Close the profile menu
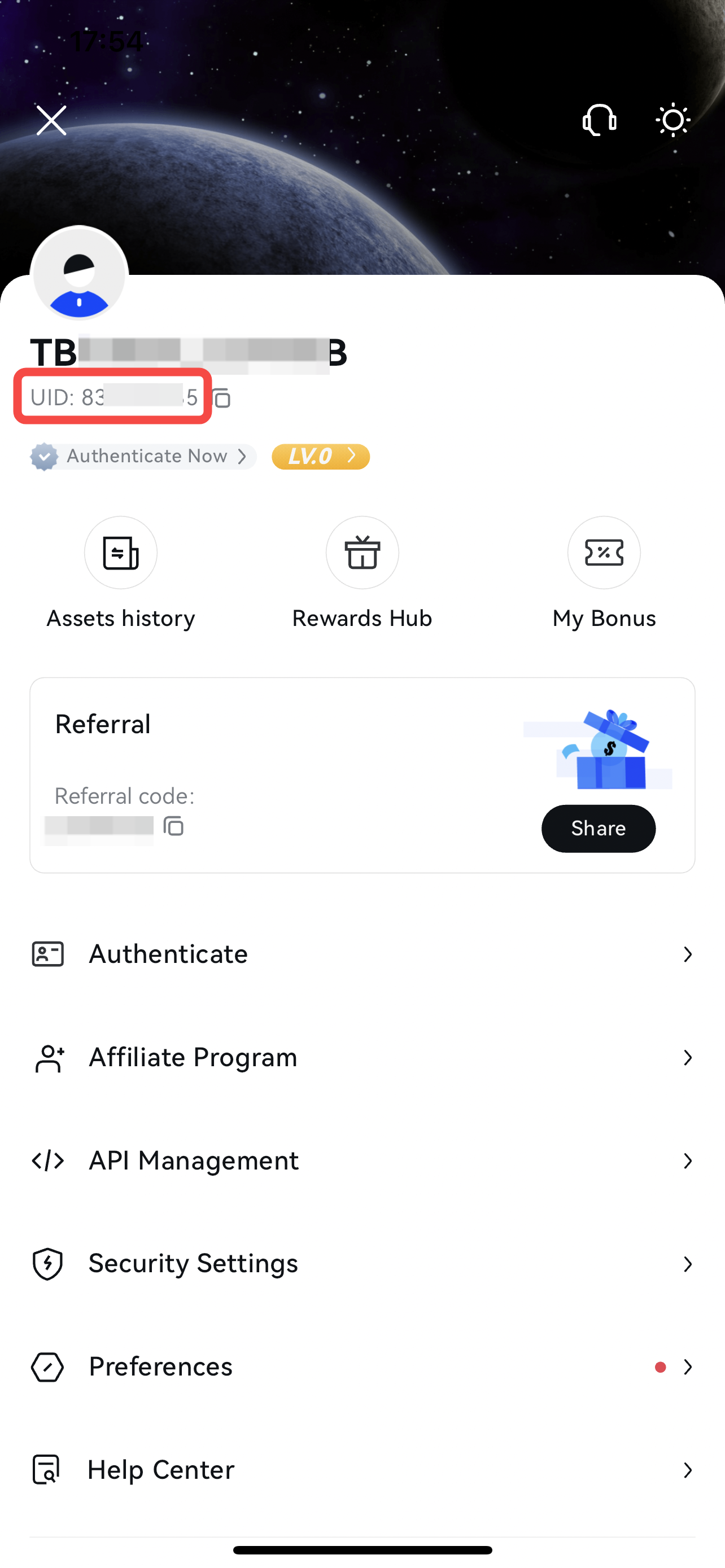 (x=51, y=120)
